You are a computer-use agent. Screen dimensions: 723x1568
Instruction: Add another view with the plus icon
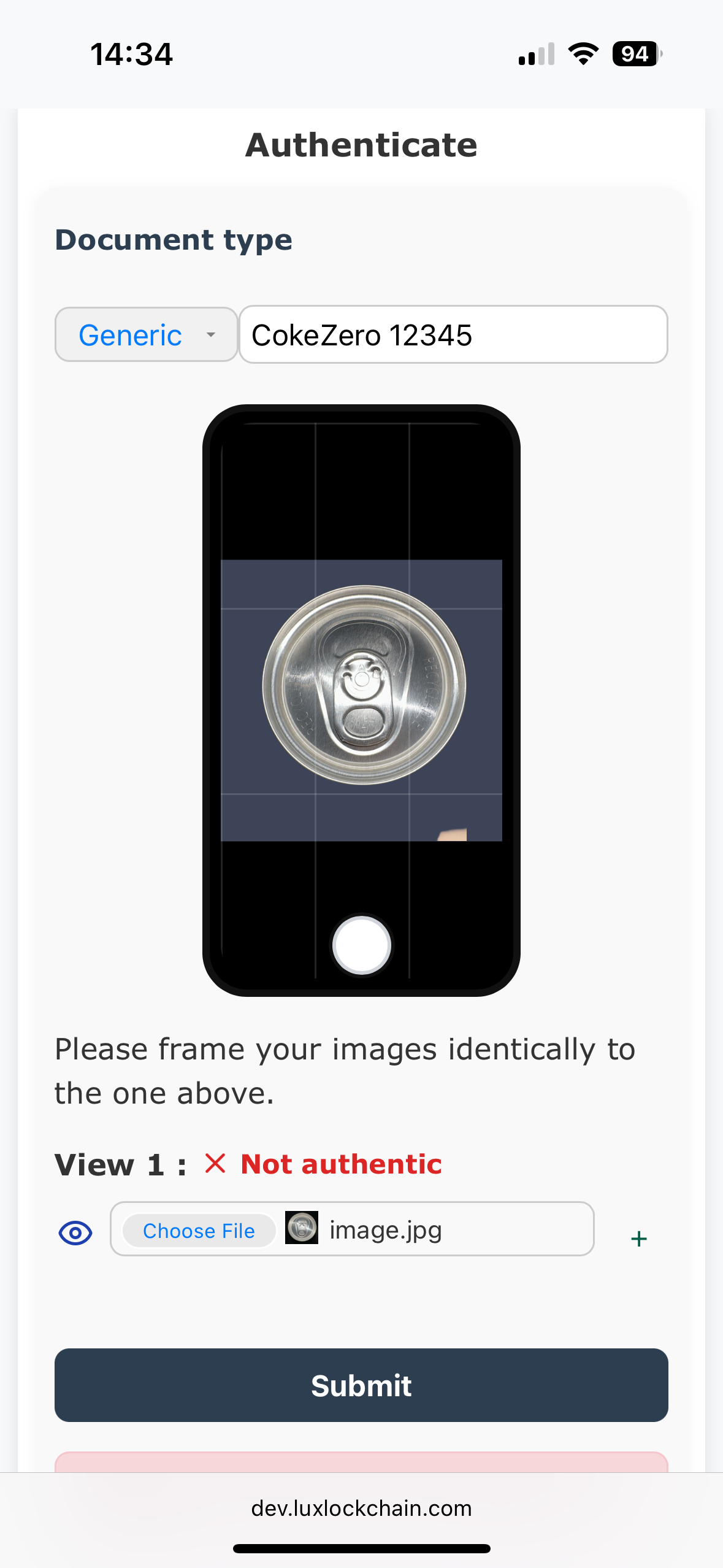(638, 1239)
